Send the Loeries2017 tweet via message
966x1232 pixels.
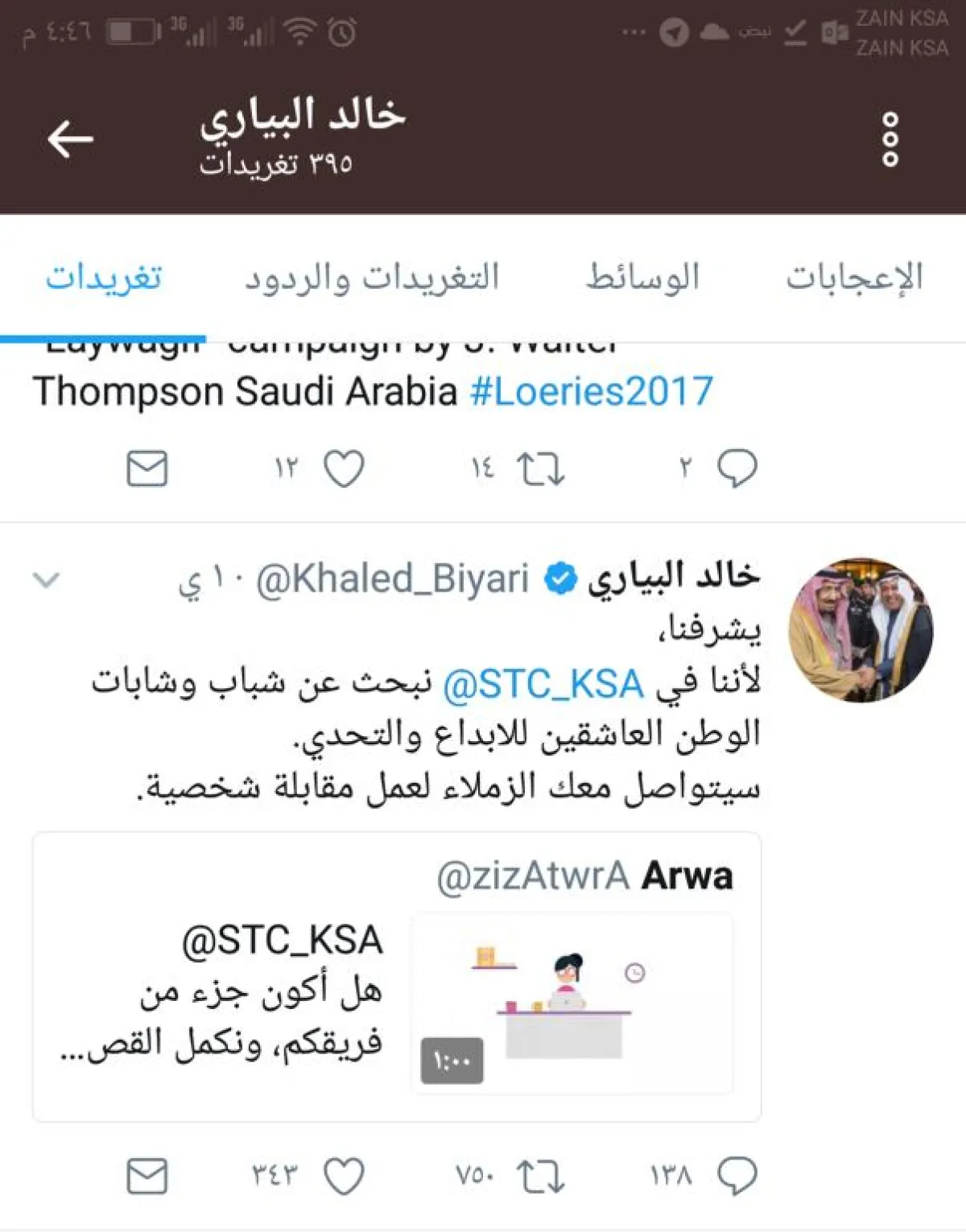click(147, 468)
